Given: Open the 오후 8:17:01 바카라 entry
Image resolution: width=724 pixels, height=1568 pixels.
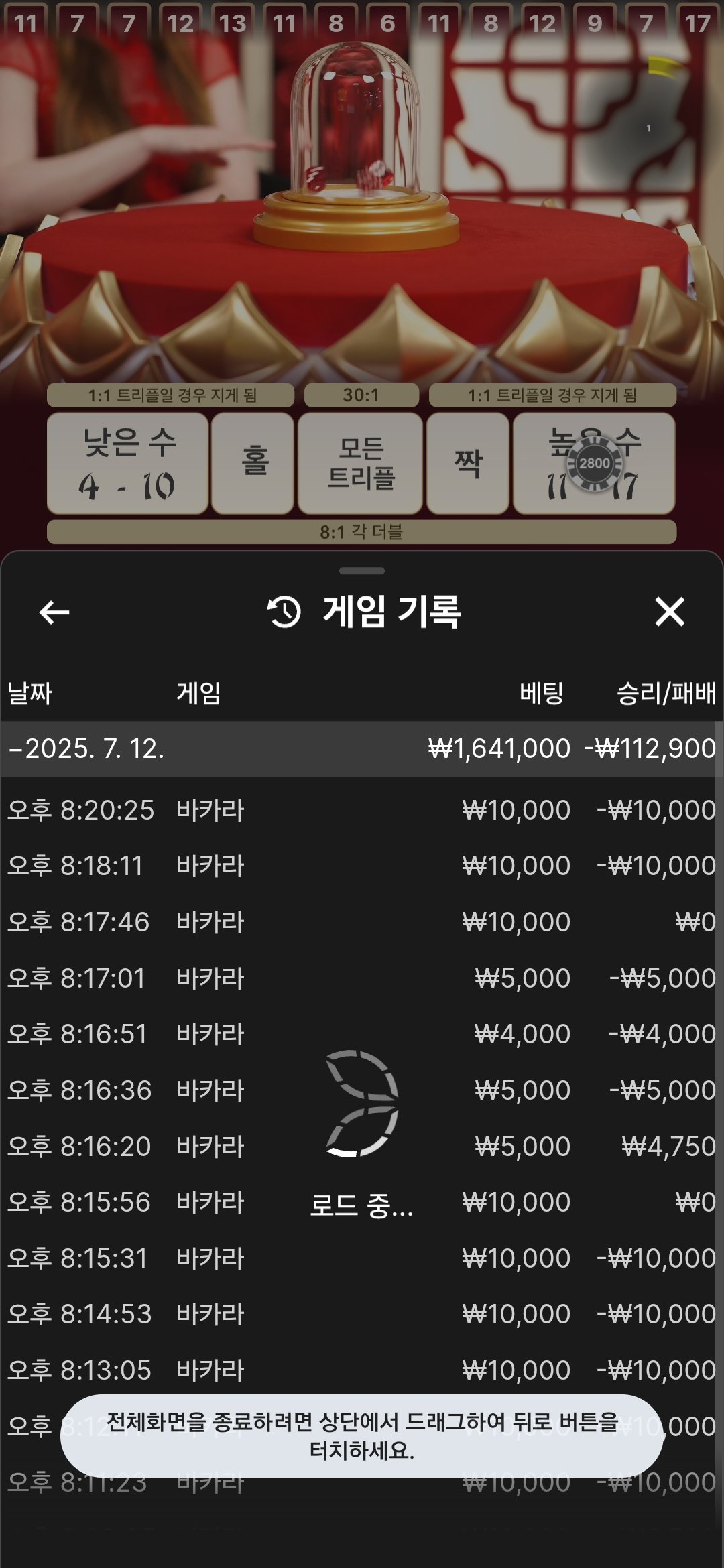Looking at the screenshot, I should [x=362, y=978].
